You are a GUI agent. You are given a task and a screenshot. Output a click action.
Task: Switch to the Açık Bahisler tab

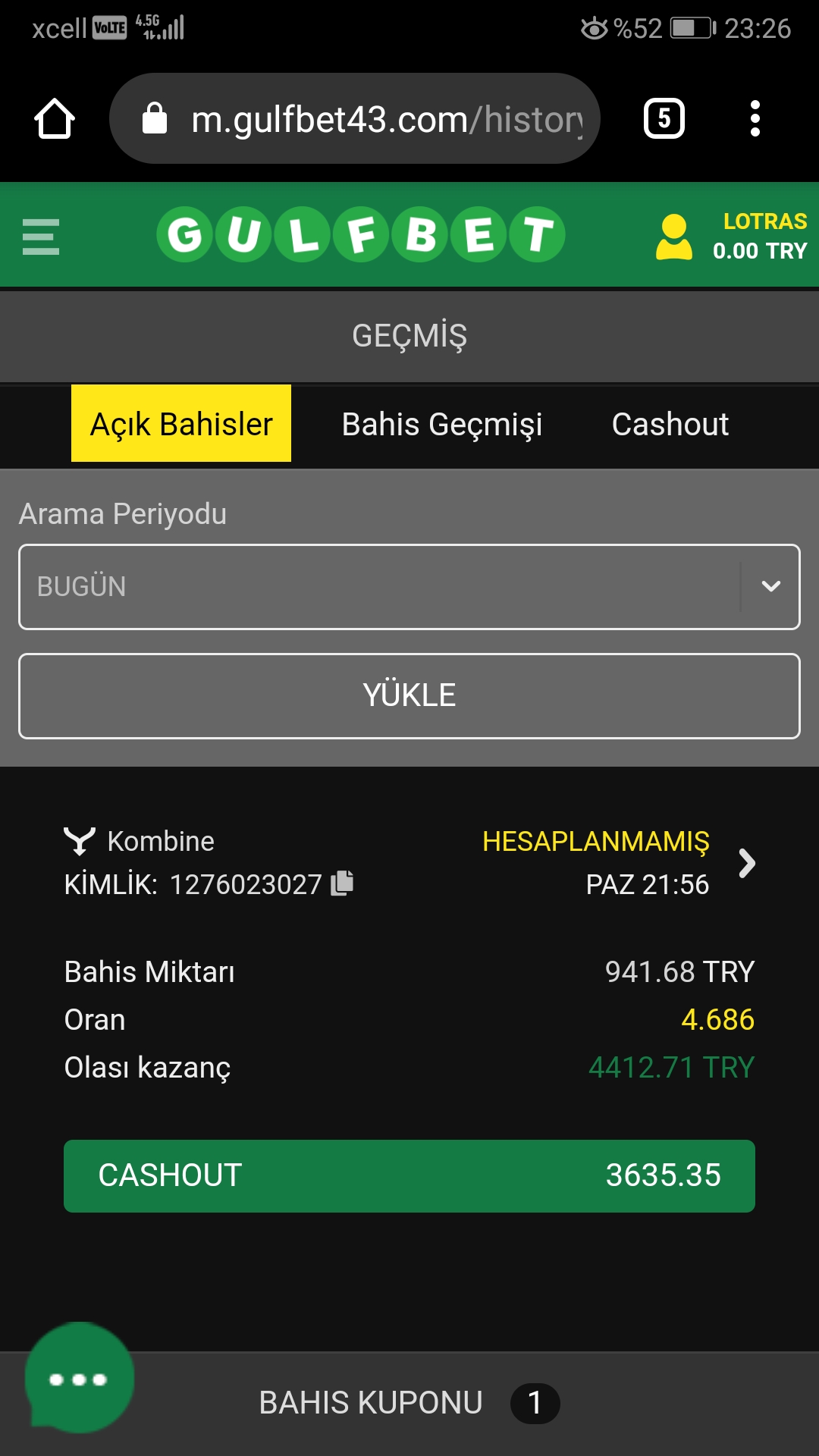[181, 423]
